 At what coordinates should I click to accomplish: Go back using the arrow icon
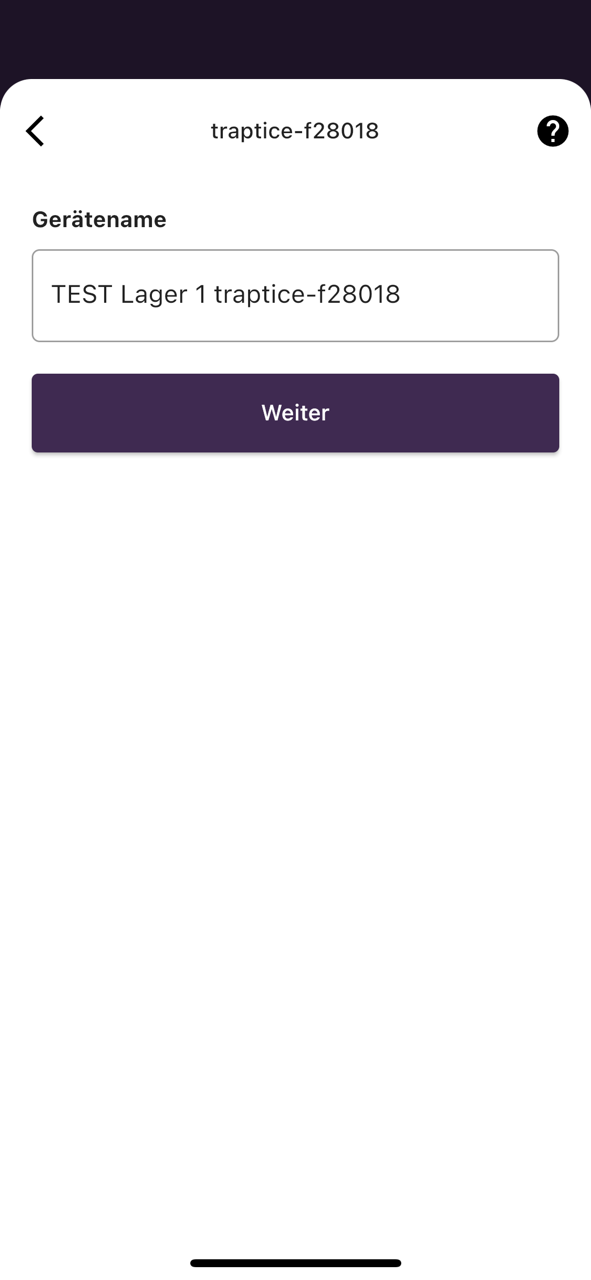[36, 131]
